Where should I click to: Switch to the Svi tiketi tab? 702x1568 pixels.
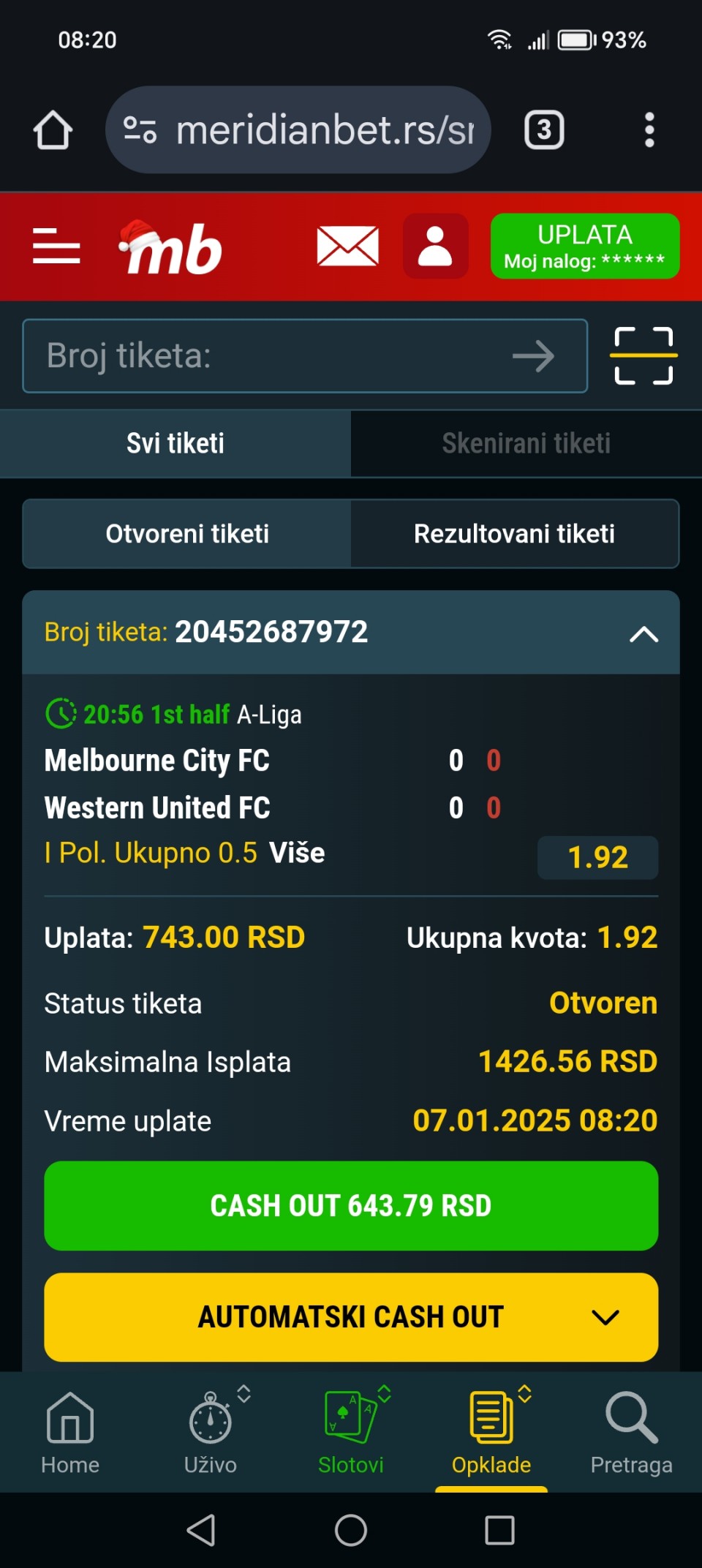(x=175, y=443)
